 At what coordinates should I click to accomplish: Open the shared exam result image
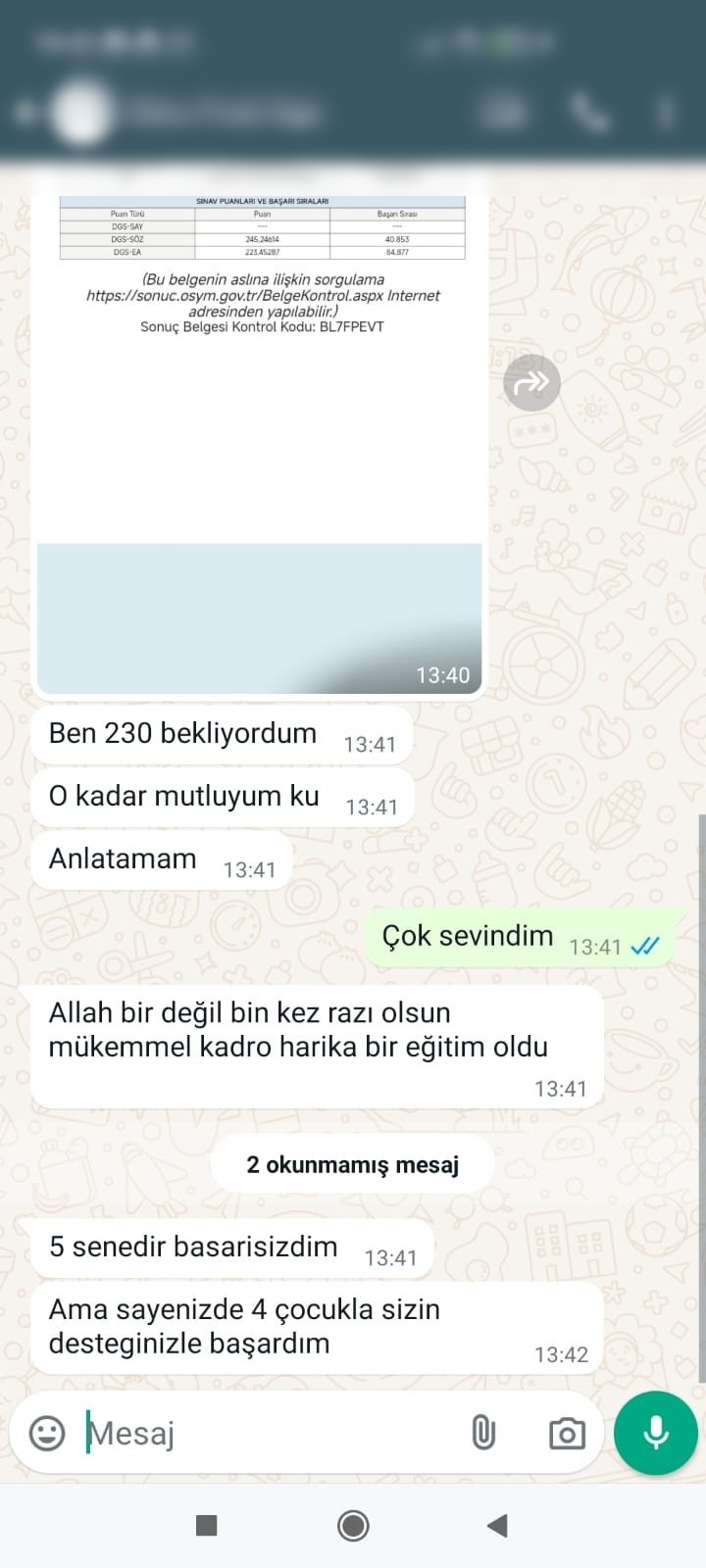260,443
